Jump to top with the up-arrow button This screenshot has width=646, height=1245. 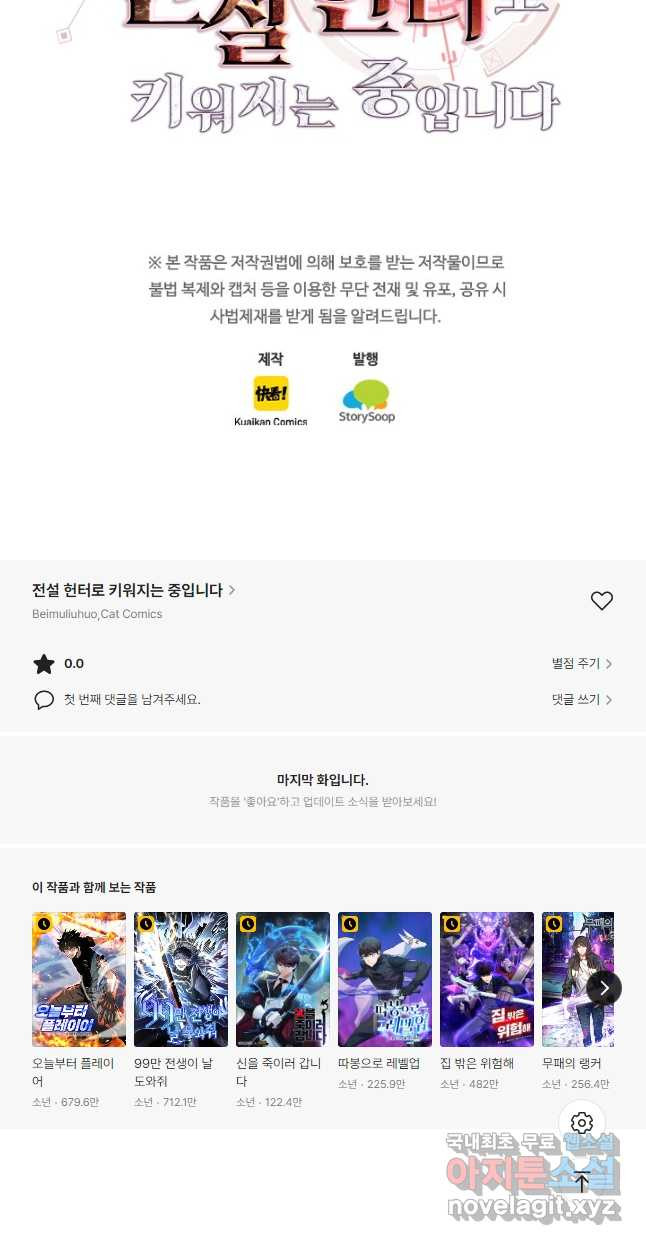coord(582,1182)
